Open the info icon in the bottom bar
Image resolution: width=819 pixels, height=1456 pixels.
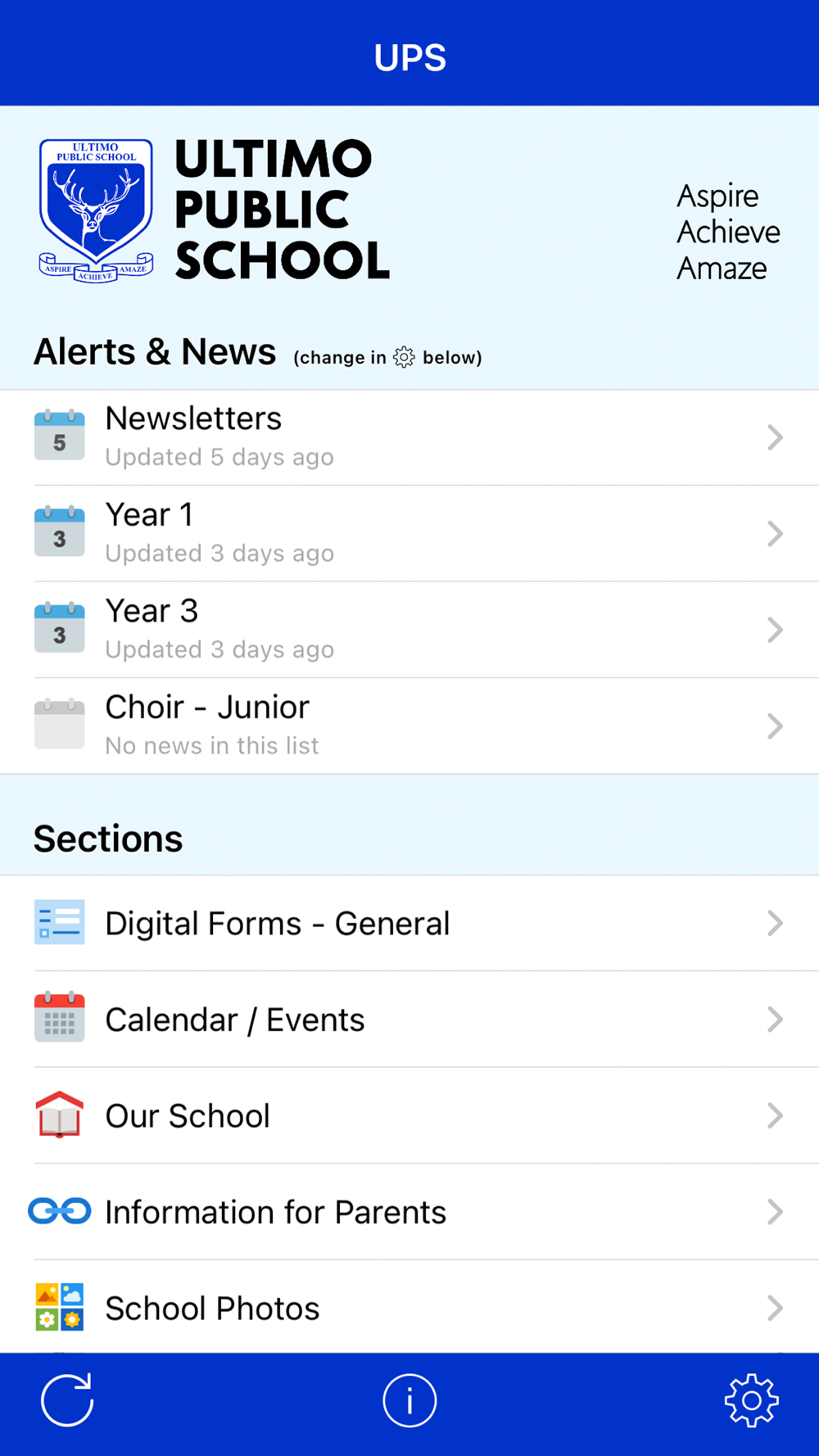[409, 1400]
